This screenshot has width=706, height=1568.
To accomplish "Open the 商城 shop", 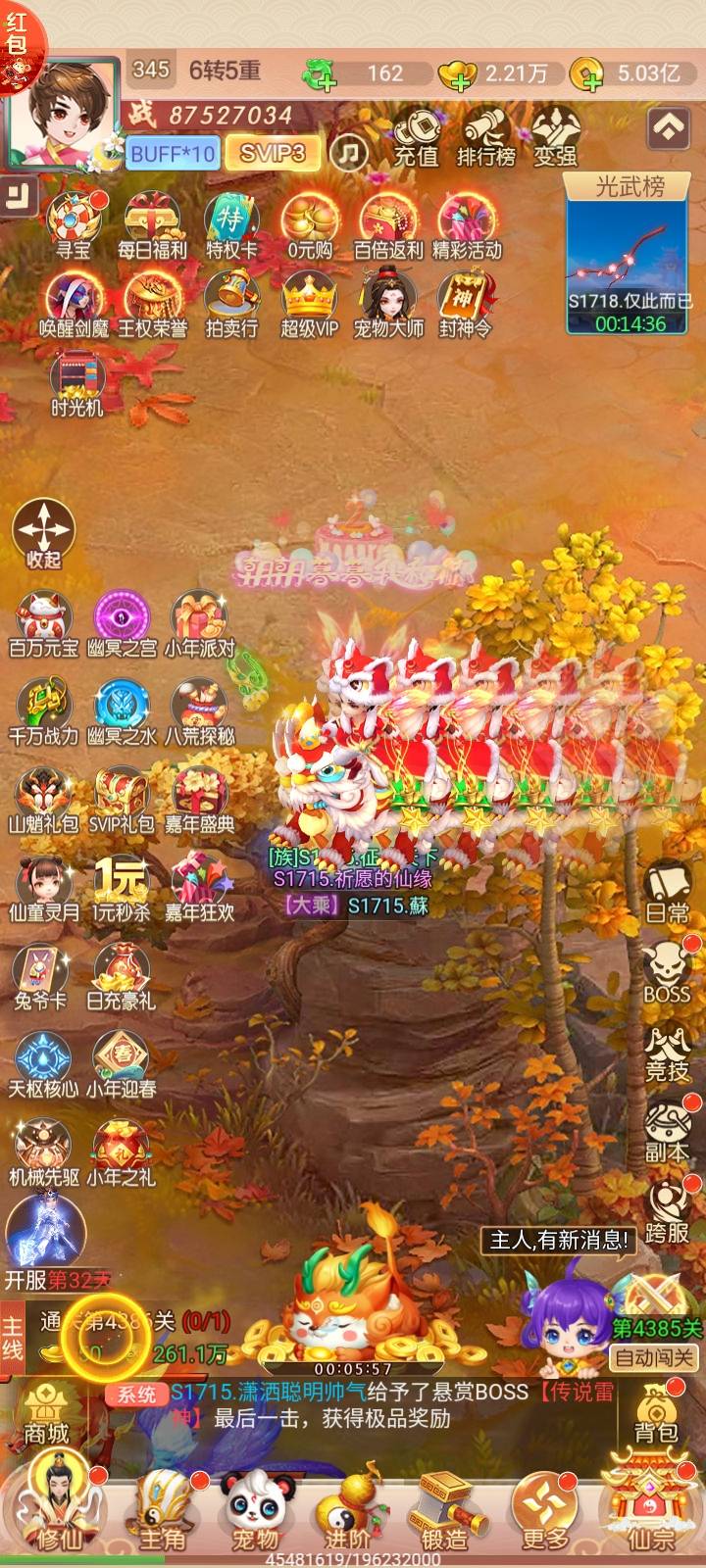I will (46, 1416).
